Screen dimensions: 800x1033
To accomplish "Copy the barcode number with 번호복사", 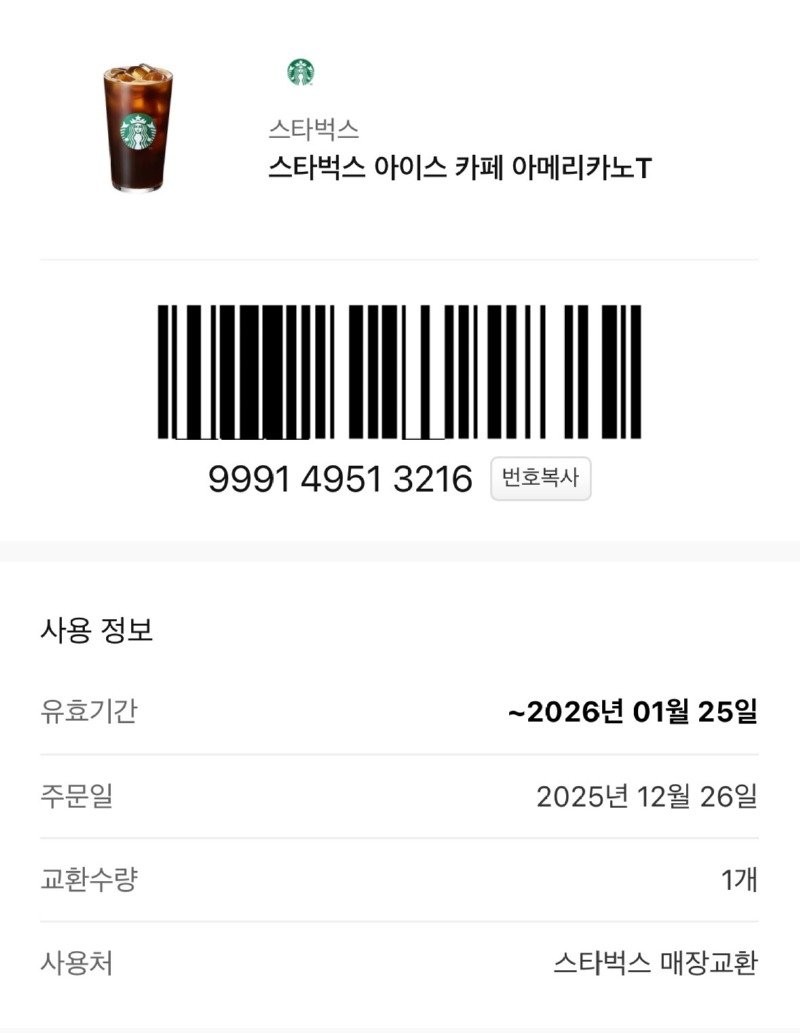I will coord(540,479).
